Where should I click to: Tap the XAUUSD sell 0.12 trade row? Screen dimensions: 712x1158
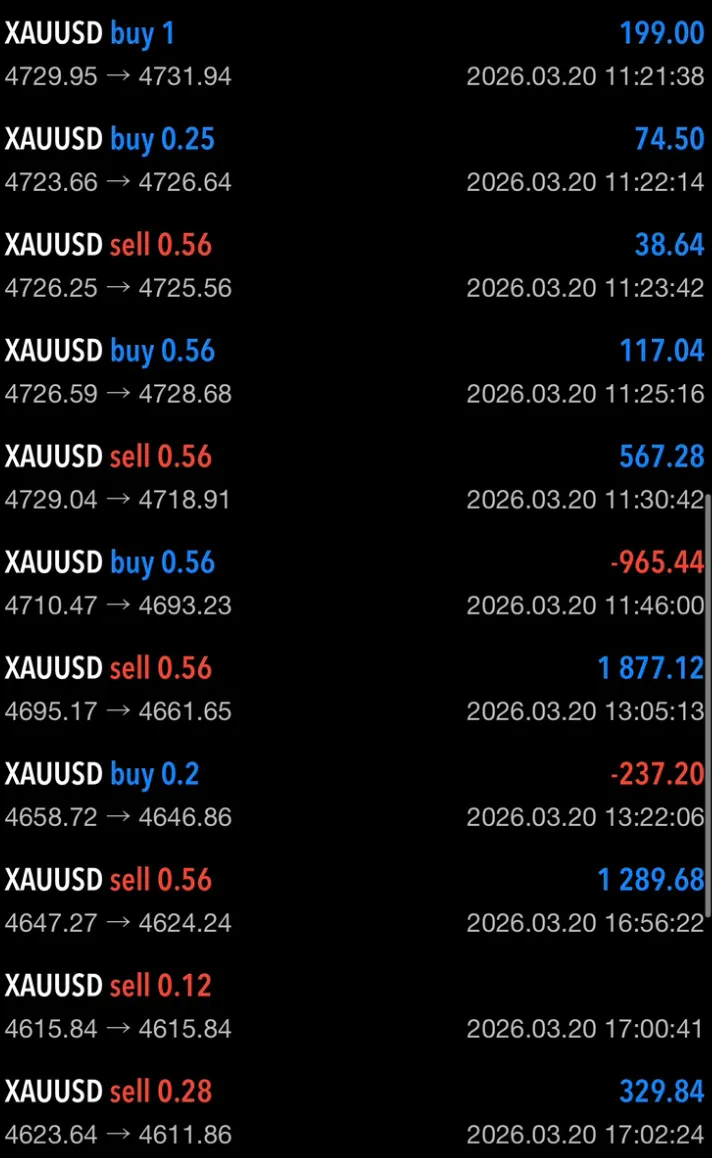pyautogui.click(x=355, y=1008)
